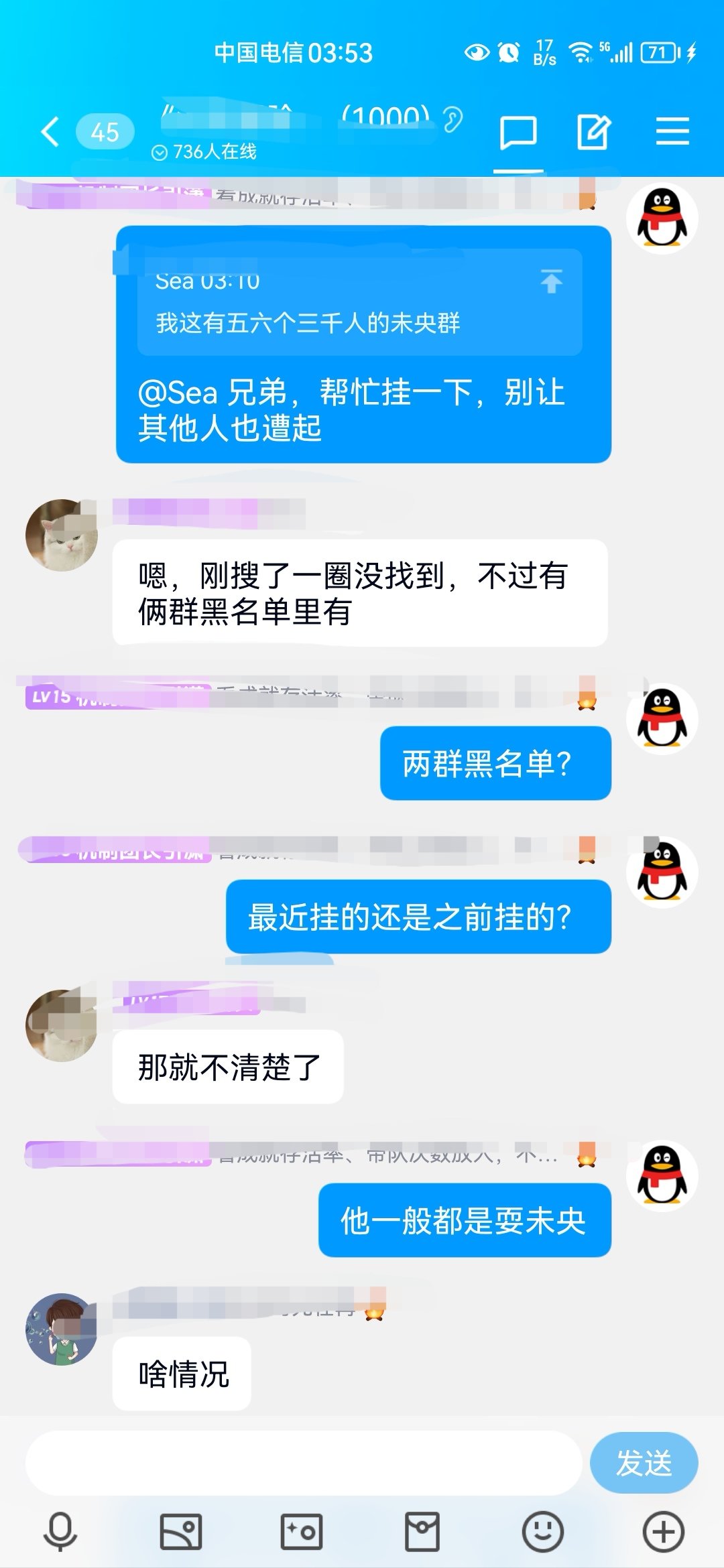Viewport: 724px width, 1568px height.
Task: Open the edit note icon in header
Action: [594, 131]
